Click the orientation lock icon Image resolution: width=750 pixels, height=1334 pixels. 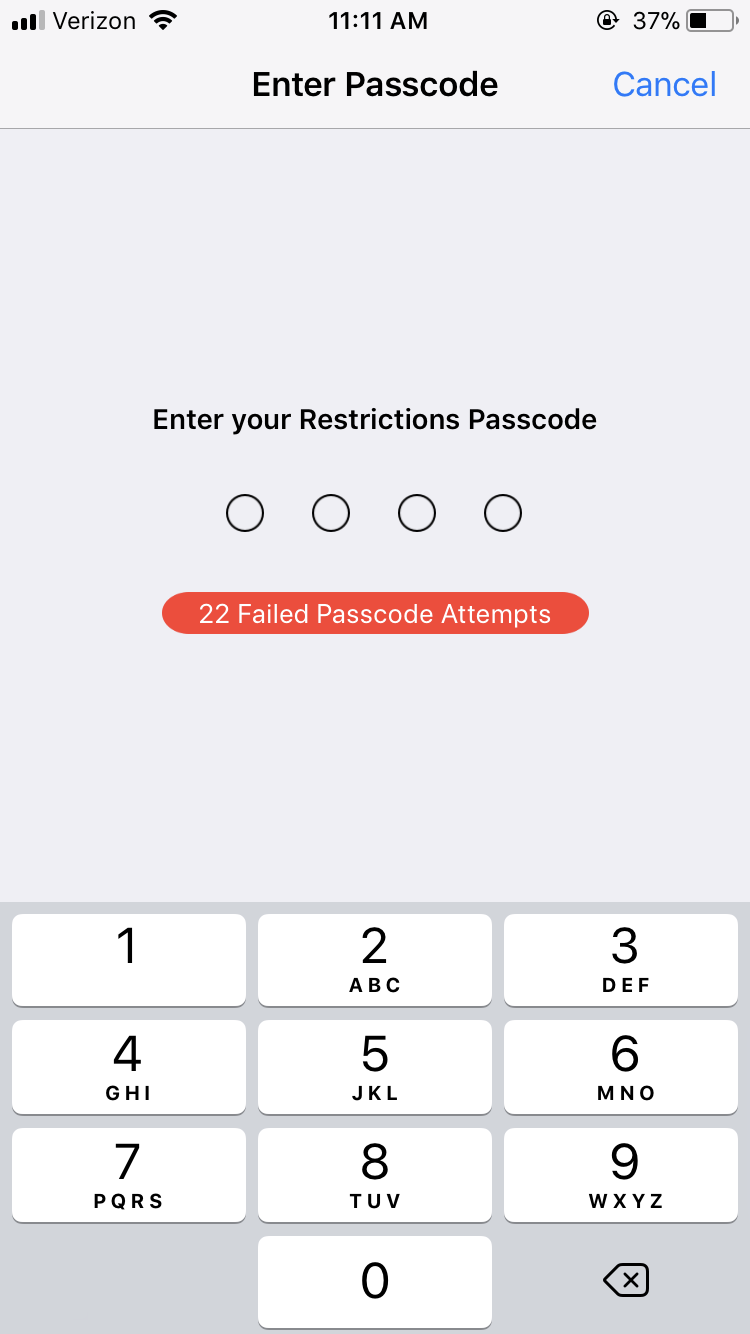tap(607, 19)
